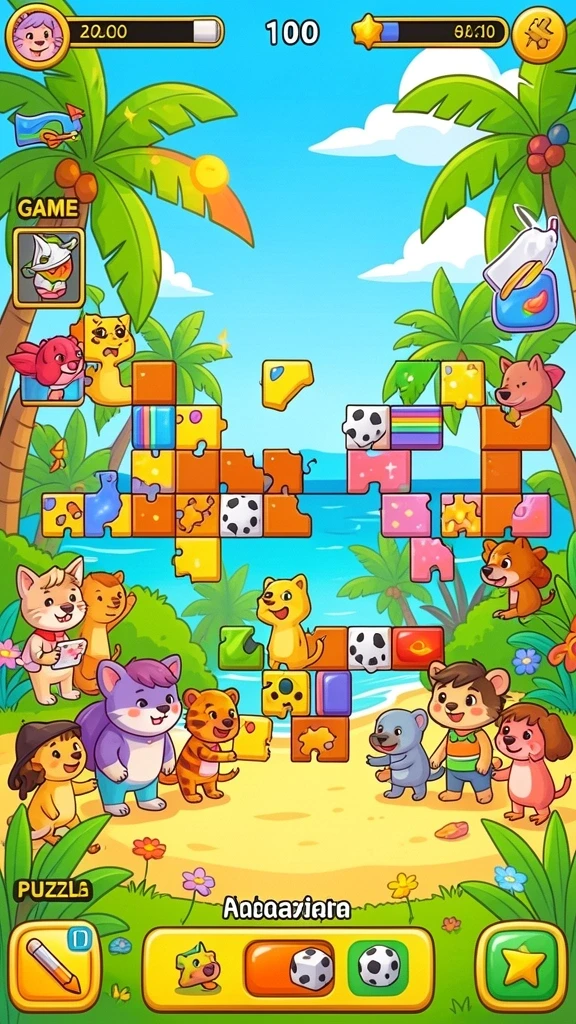Tap the green star button
The height and width of the screenshot is (1024, 576).
(x=522, y=966)
